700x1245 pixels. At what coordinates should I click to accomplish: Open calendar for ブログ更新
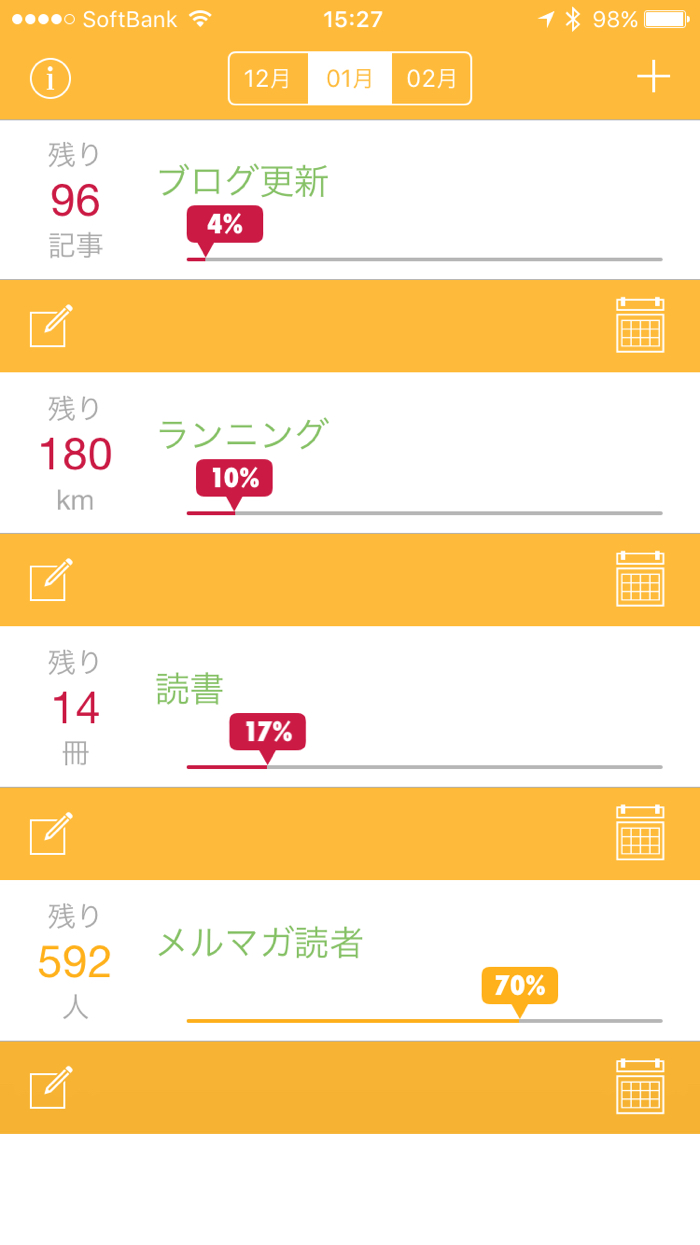point(640,326)
